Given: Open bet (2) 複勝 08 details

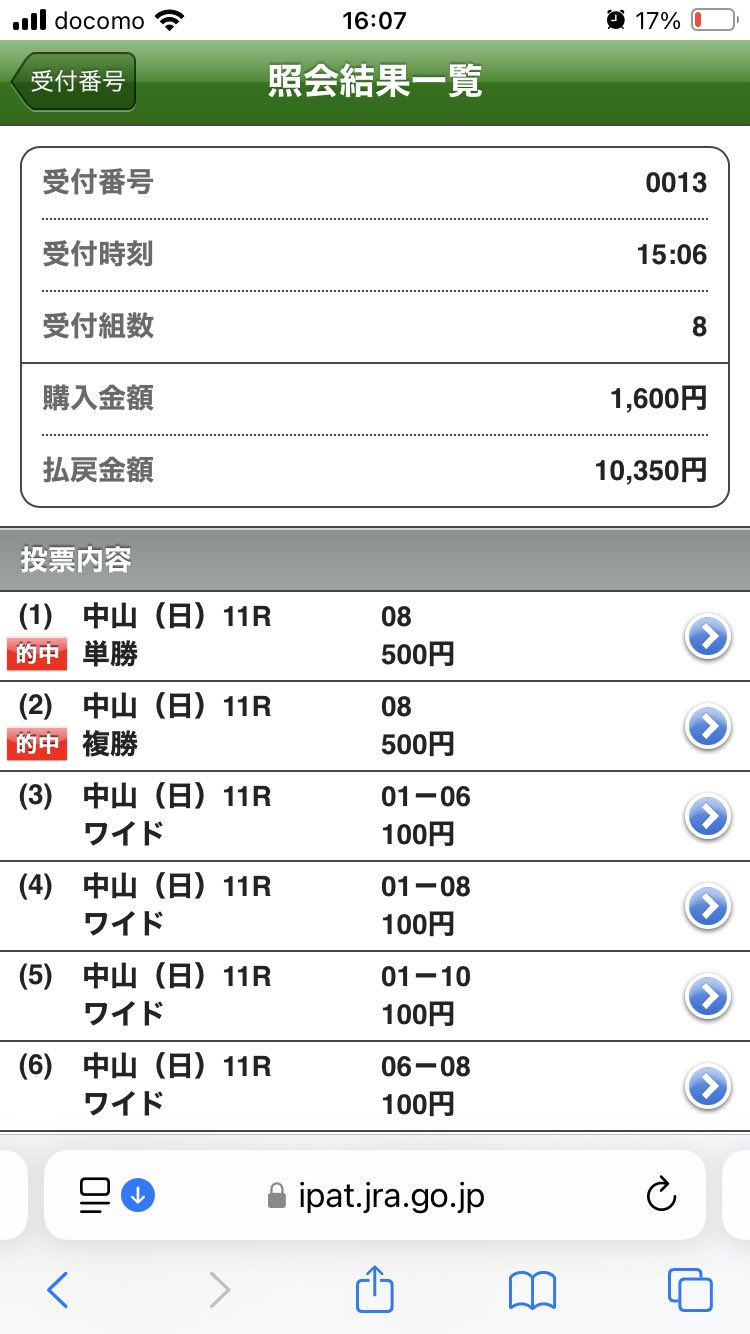Looking at the screenshot, I should click(375, 726).
